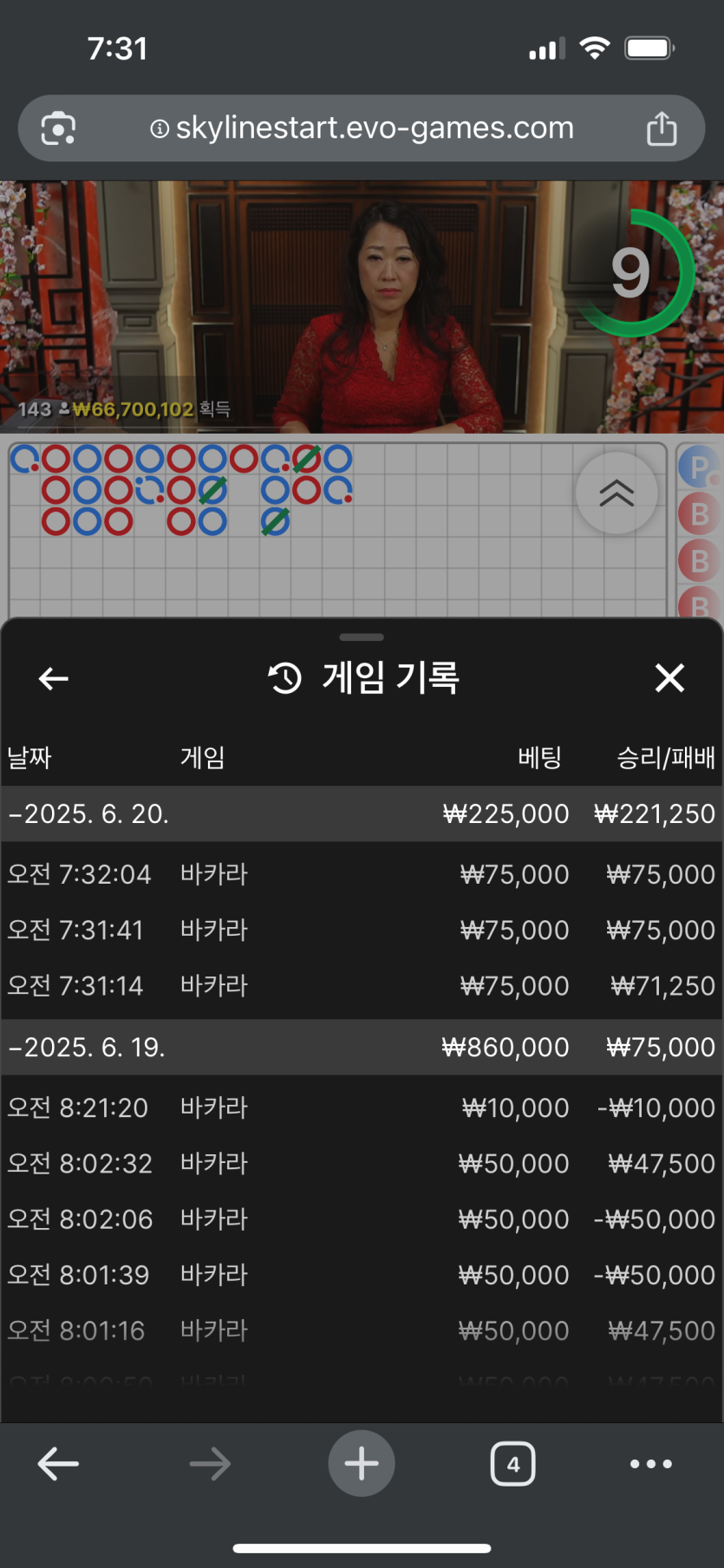724x1568 pixels.
Task: Open the camera search icon
Action: click(x=58, y=128)
